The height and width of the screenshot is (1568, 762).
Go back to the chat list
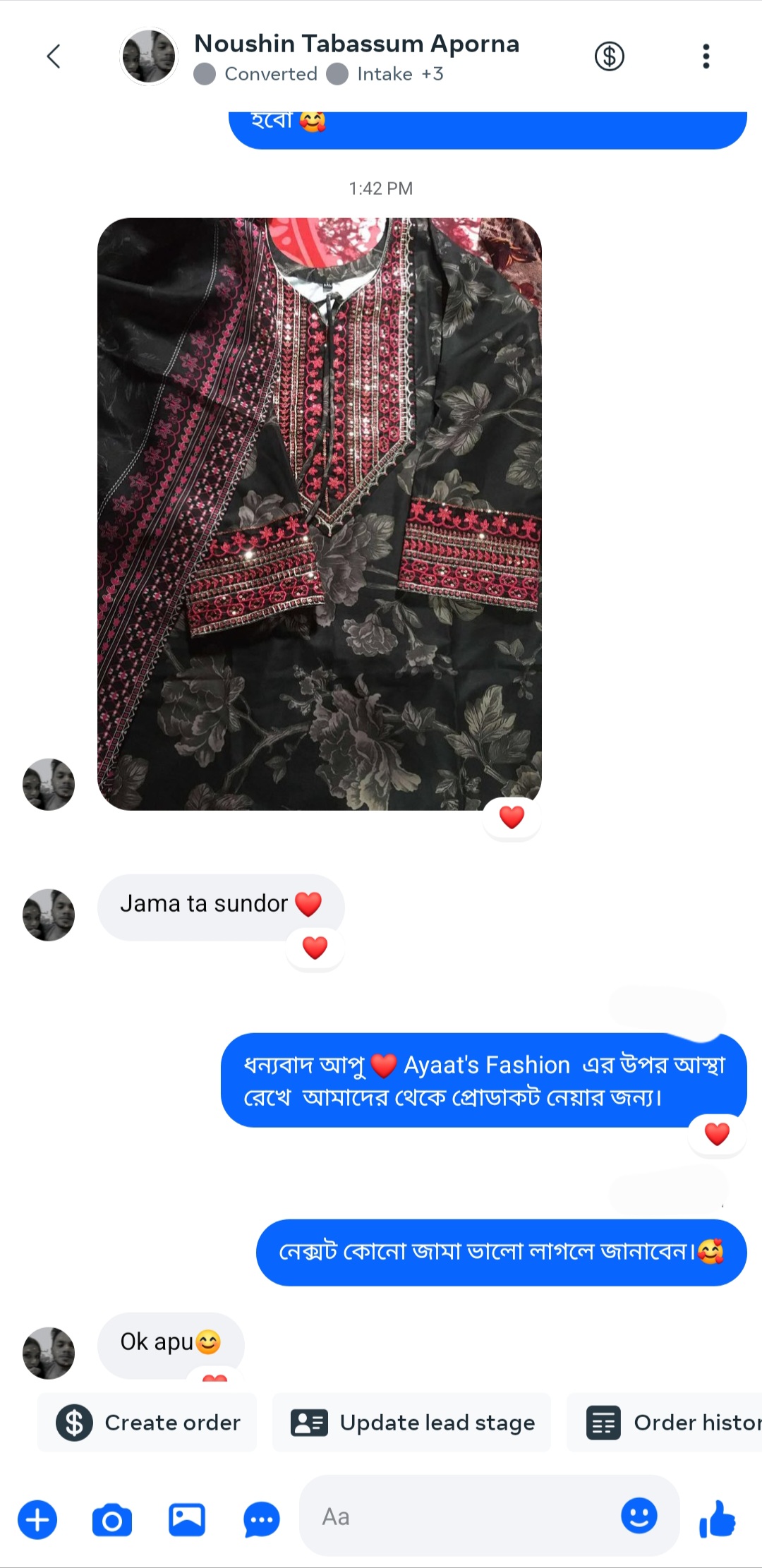pyautogui.click(x=54, y=56)
